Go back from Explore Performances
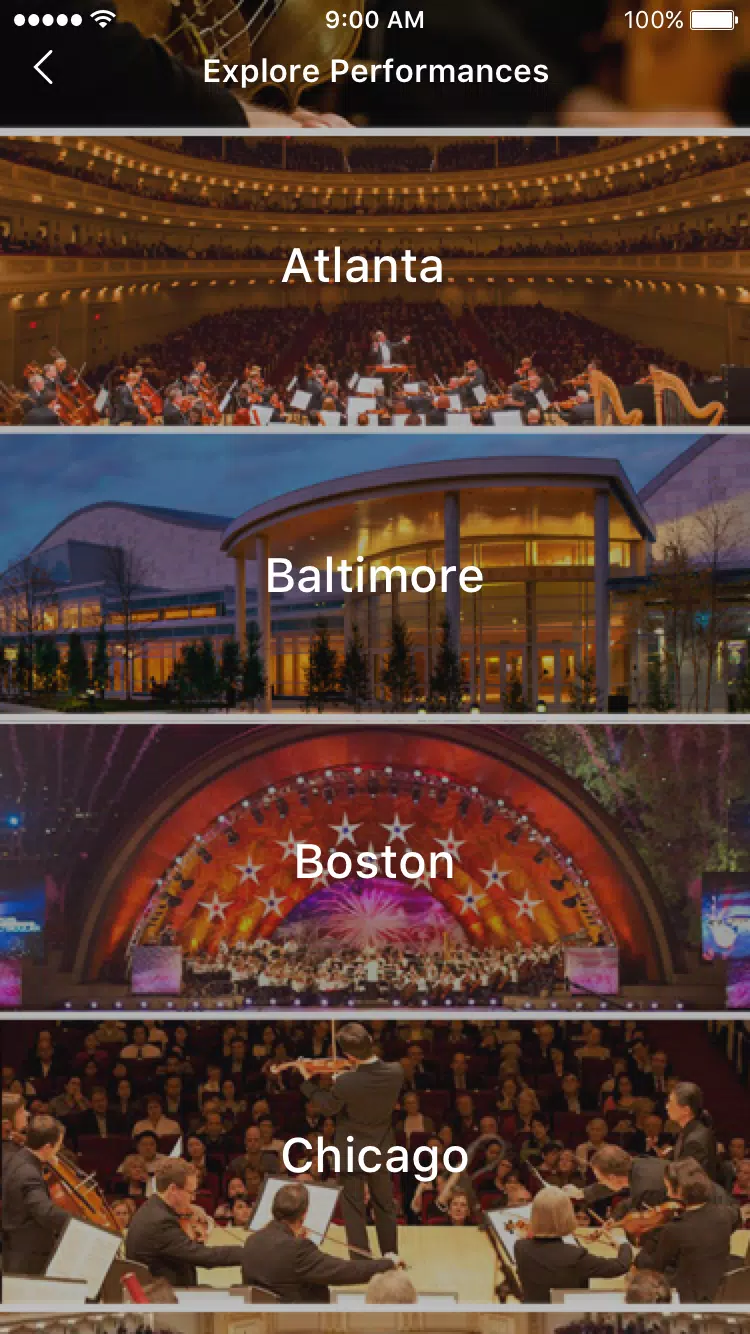 (x=43, y=69)
